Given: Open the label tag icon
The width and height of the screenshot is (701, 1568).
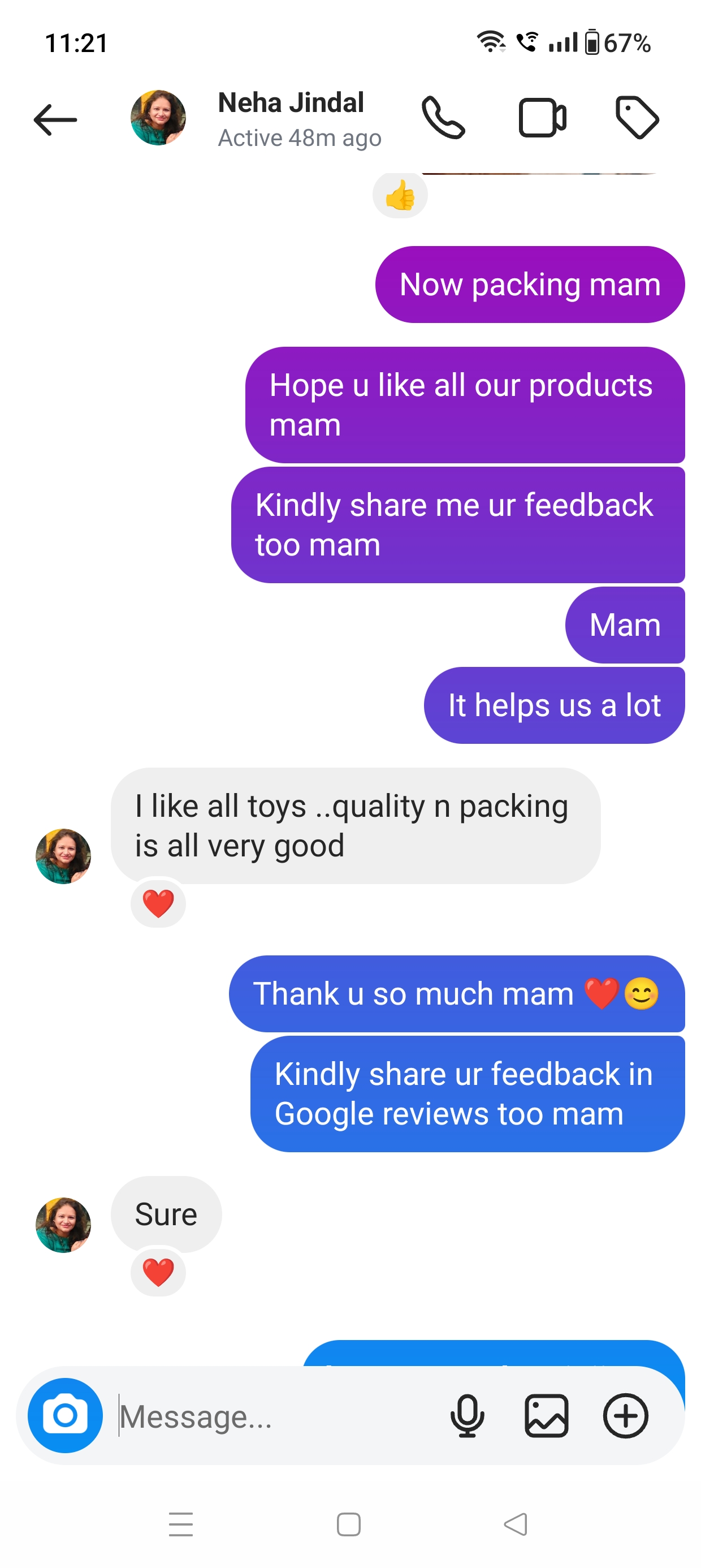Looking at the screenshot, I should click(637, 118).
